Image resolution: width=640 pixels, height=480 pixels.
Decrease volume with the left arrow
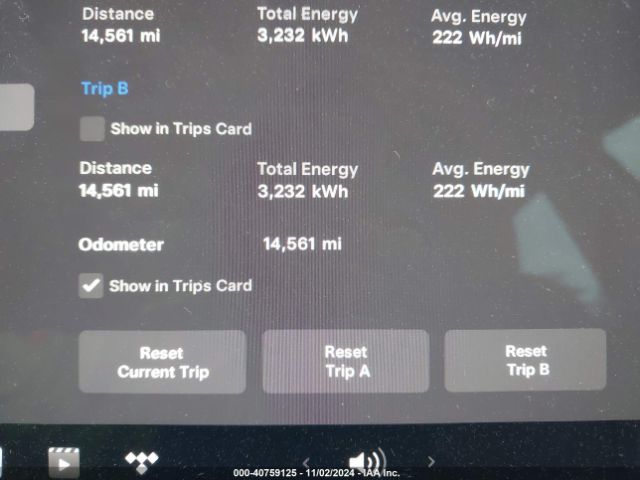306,462
